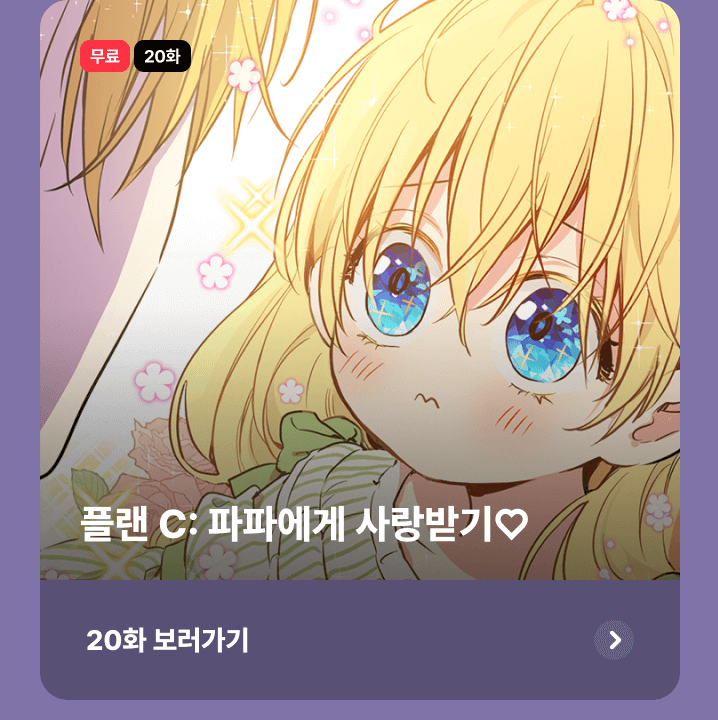Tap 20화 보러가기 to read episode 20

166,641
